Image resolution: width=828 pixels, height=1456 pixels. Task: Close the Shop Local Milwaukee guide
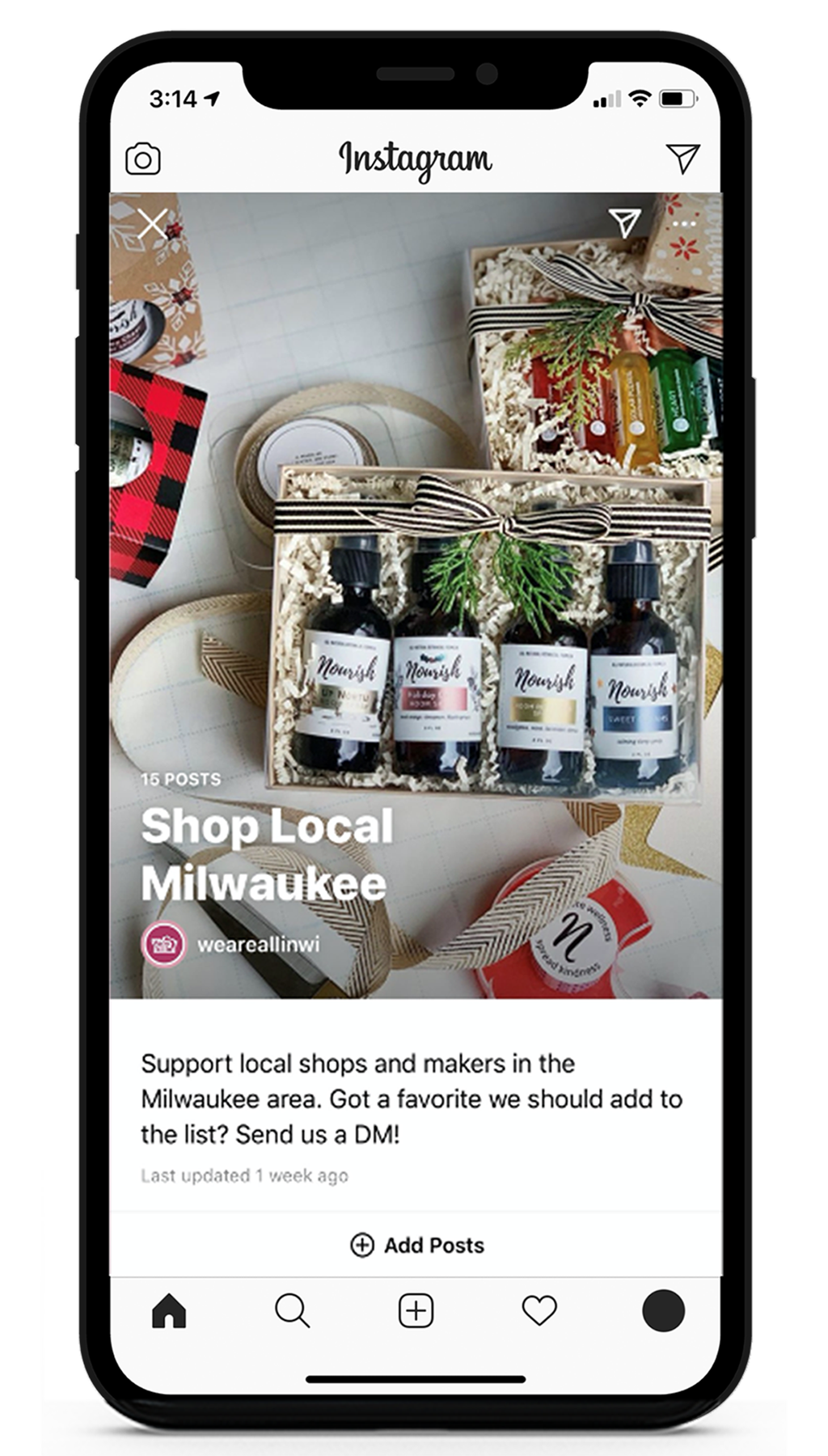pyautogui.click(x=153, y=223)
